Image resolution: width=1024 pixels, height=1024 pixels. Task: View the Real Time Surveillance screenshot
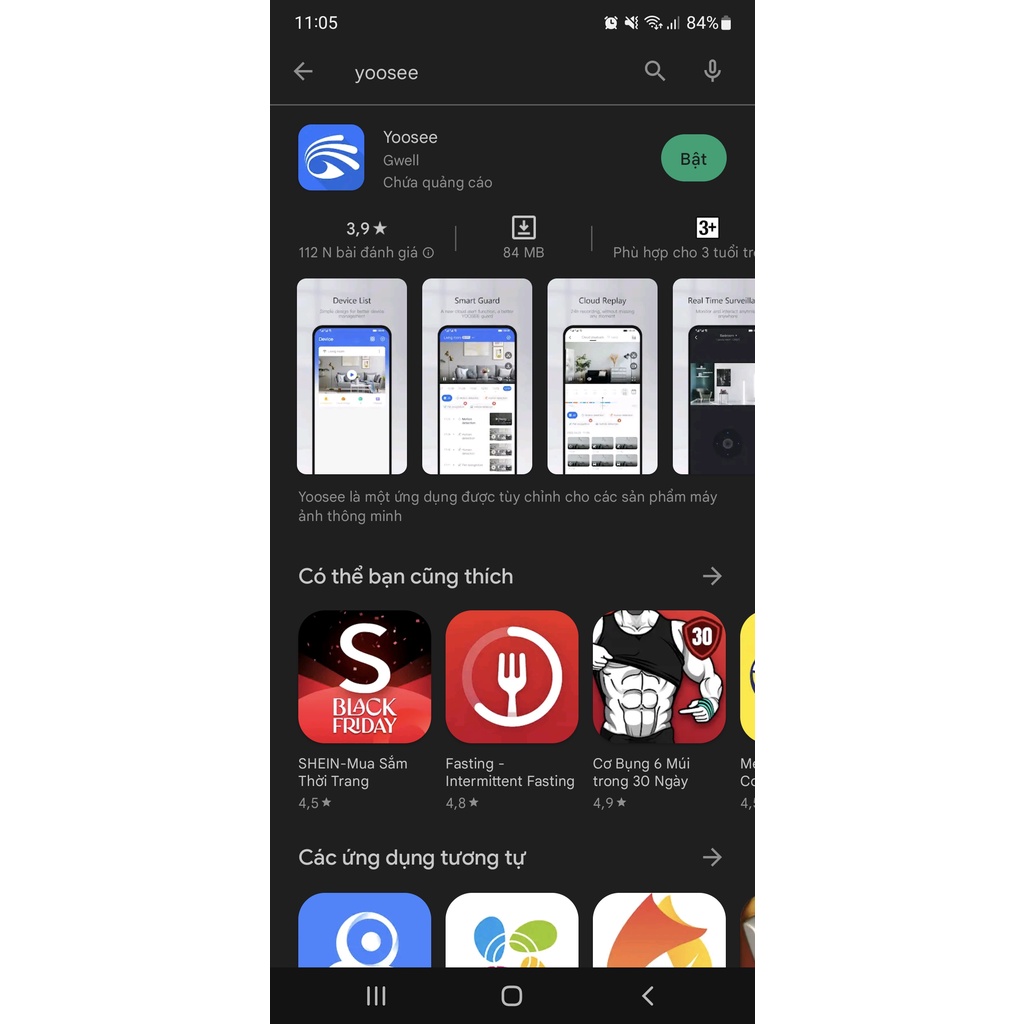pyautogui.click(x=715, y=376)
